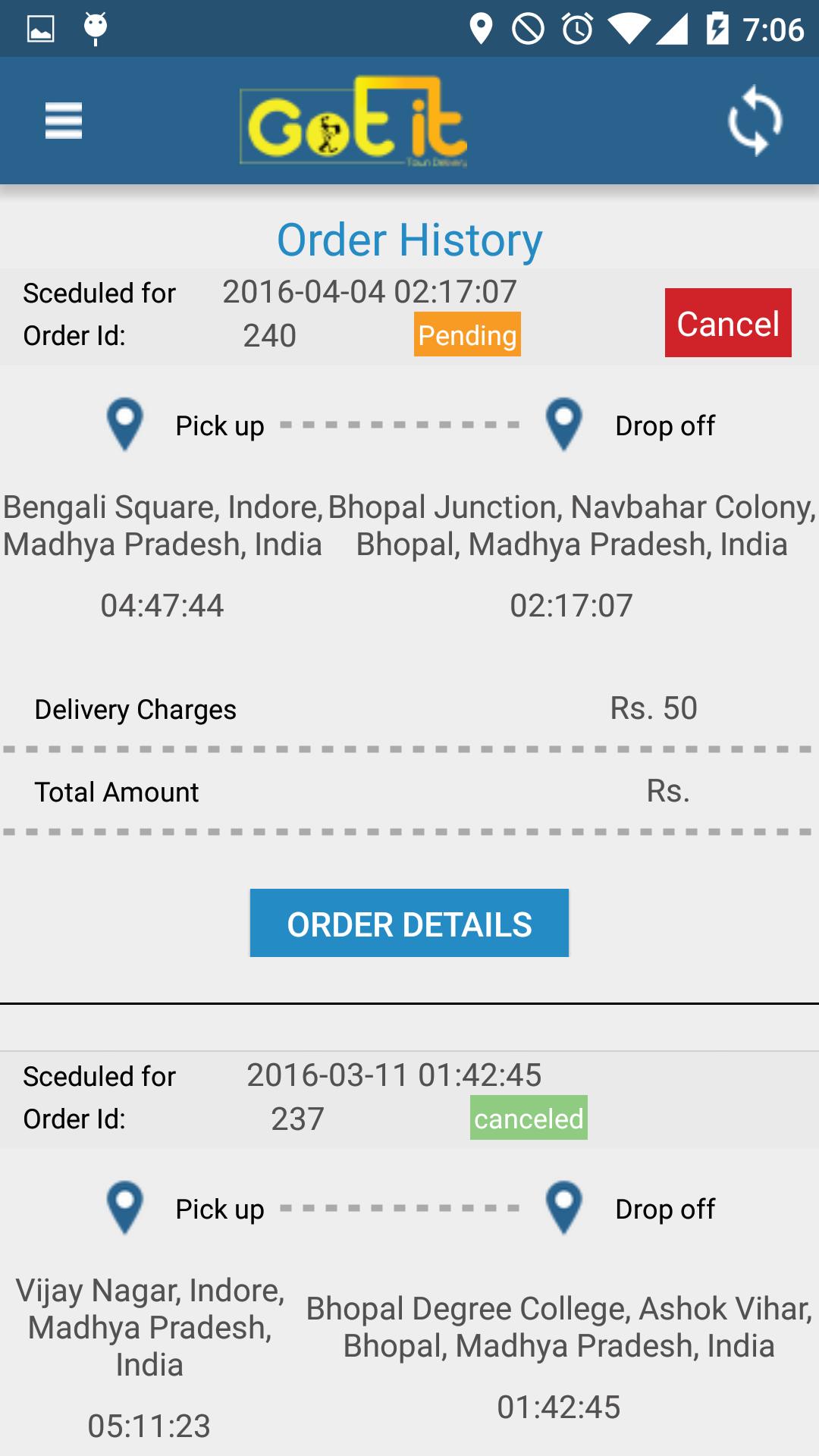Tap the canceled status badge on order 237

pyautogui.click(x=530, y=1118)
